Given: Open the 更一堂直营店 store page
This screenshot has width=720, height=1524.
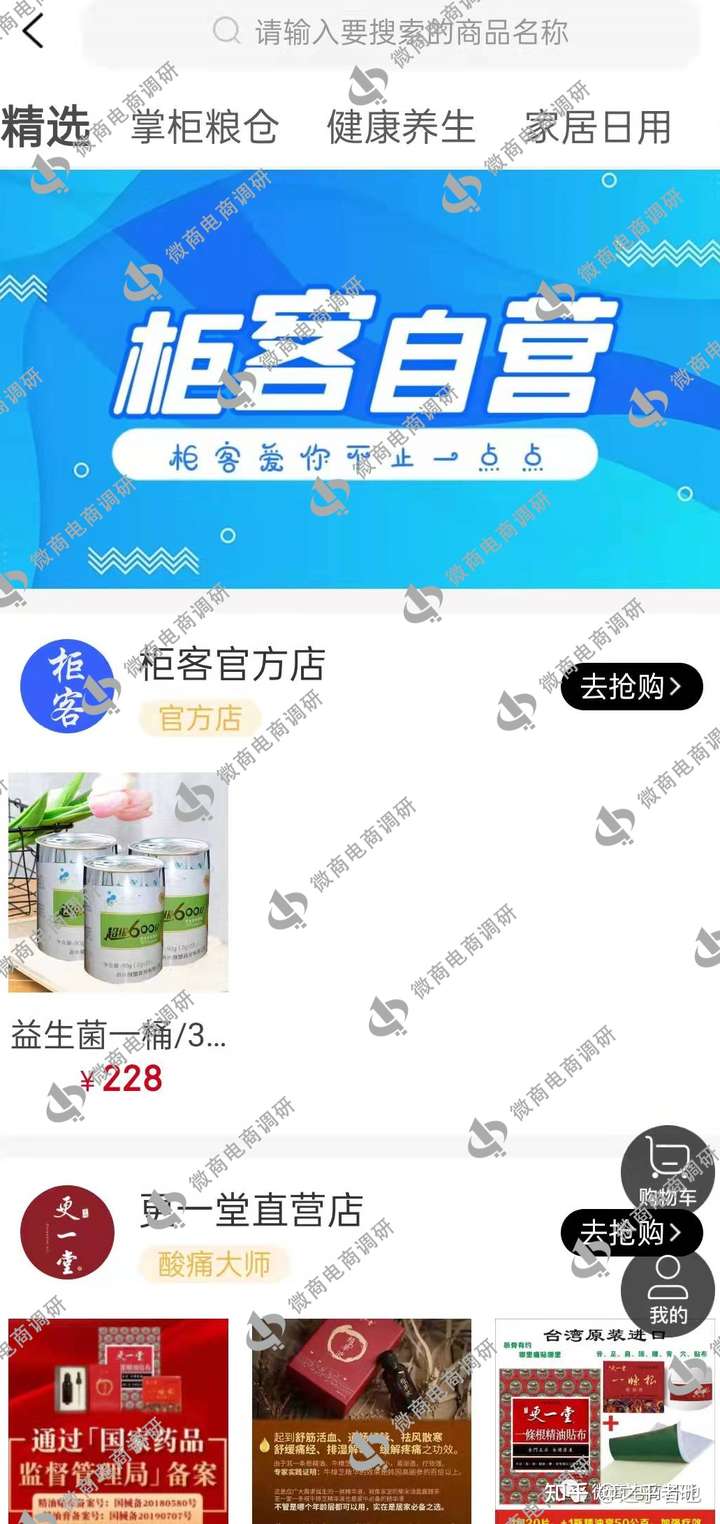Looking at the screenshot, I should tap(250, 1210).
